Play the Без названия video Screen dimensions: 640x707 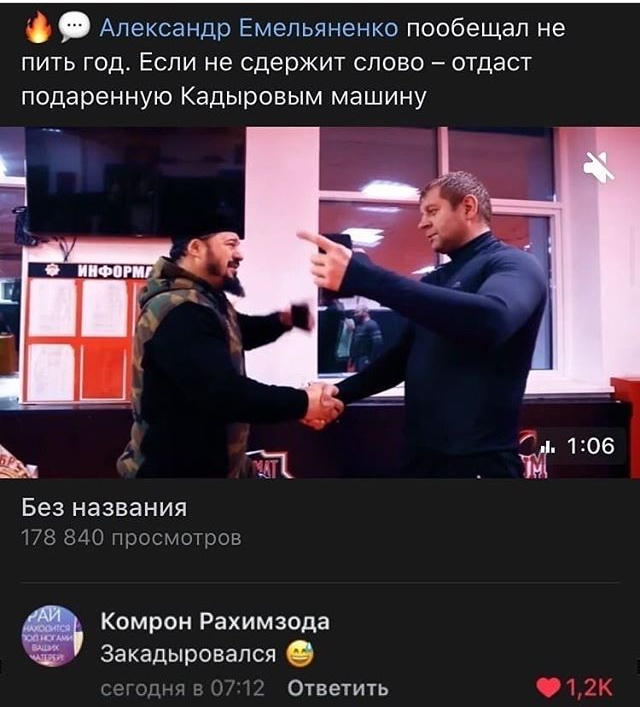320,302
